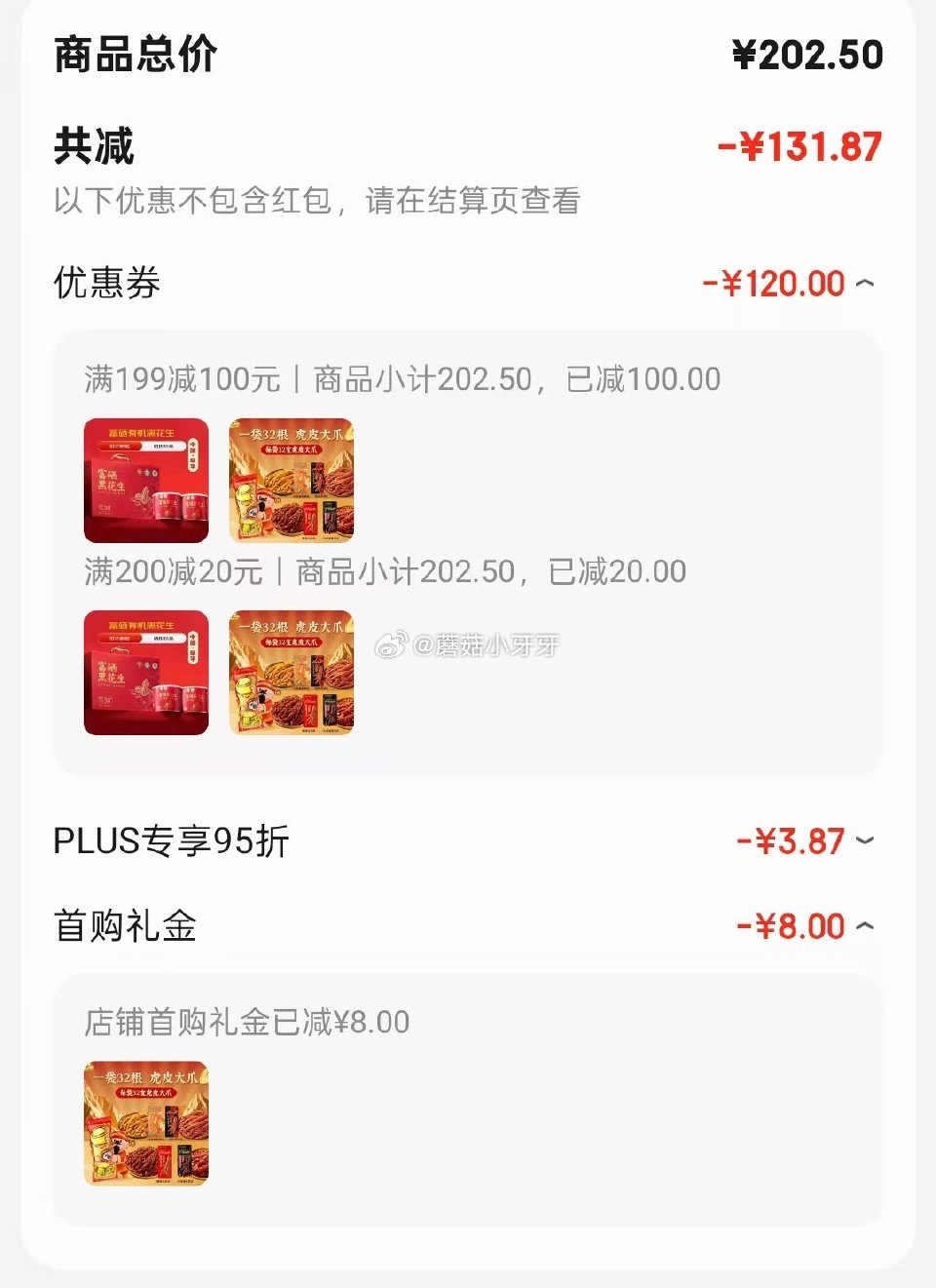The image size is (936, 1288).
Task: Click the PLUS专享95折 row label
Action: point(171,839)
